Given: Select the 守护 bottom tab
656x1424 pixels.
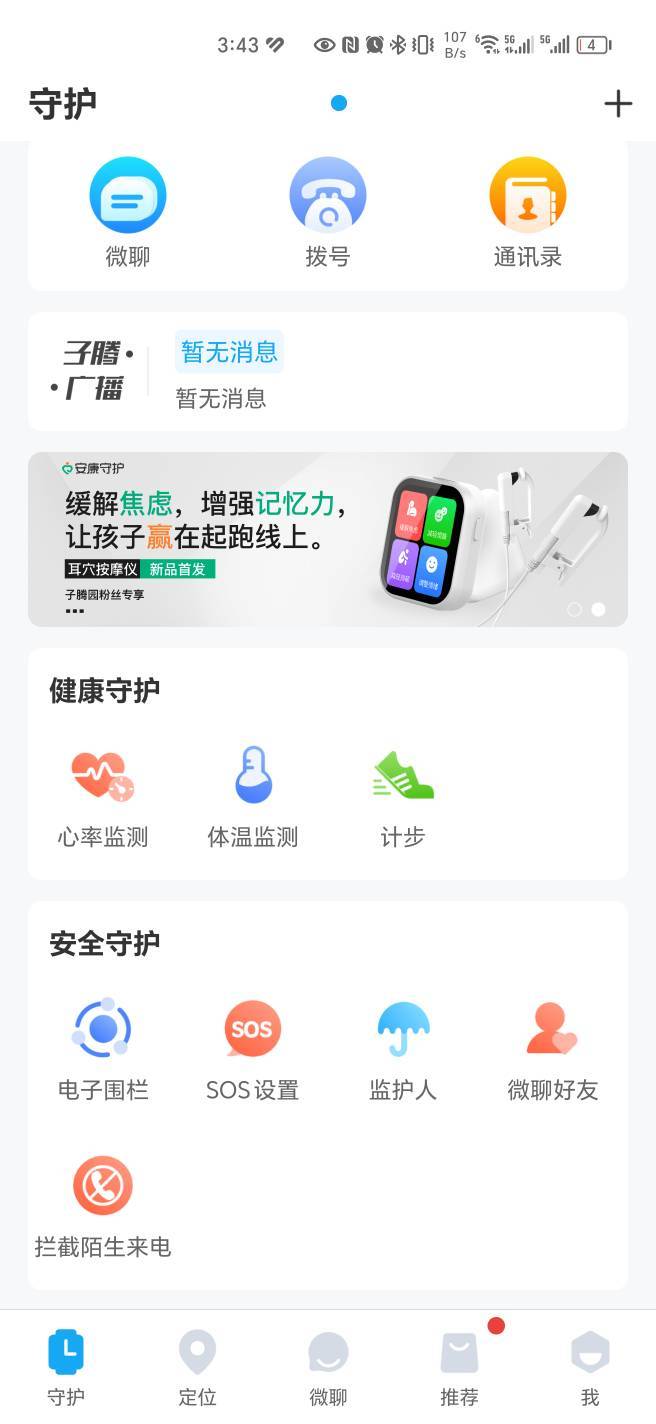Looking at the screenshot, I should click(x=66, y=1368).
